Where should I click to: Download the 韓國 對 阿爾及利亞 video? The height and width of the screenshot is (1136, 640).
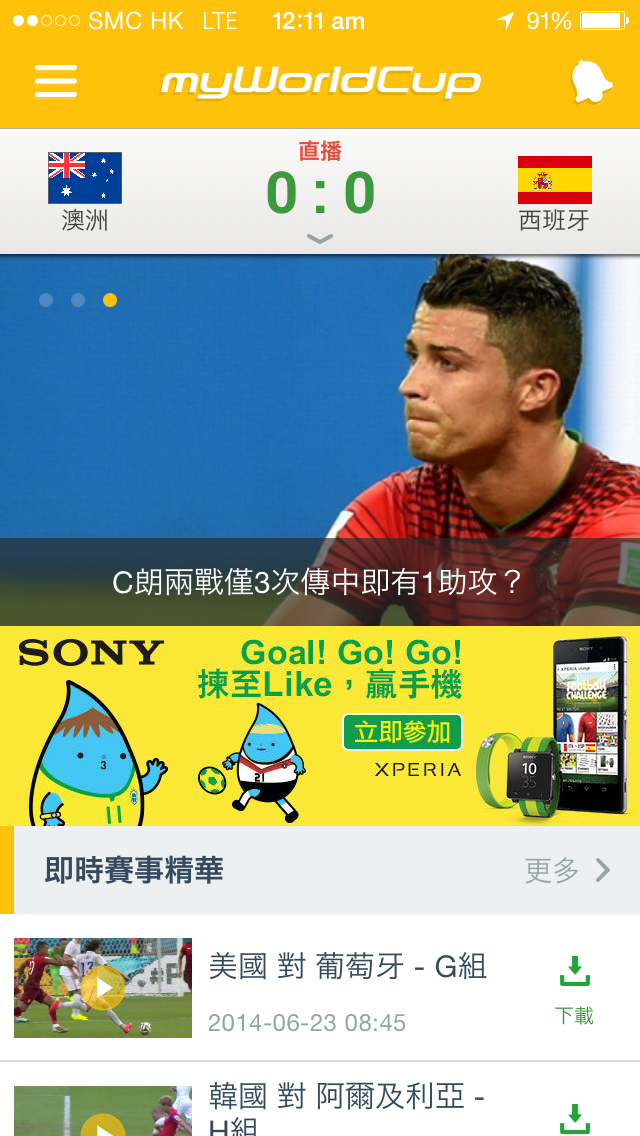pyautogui.click(x=574, y=1118)
